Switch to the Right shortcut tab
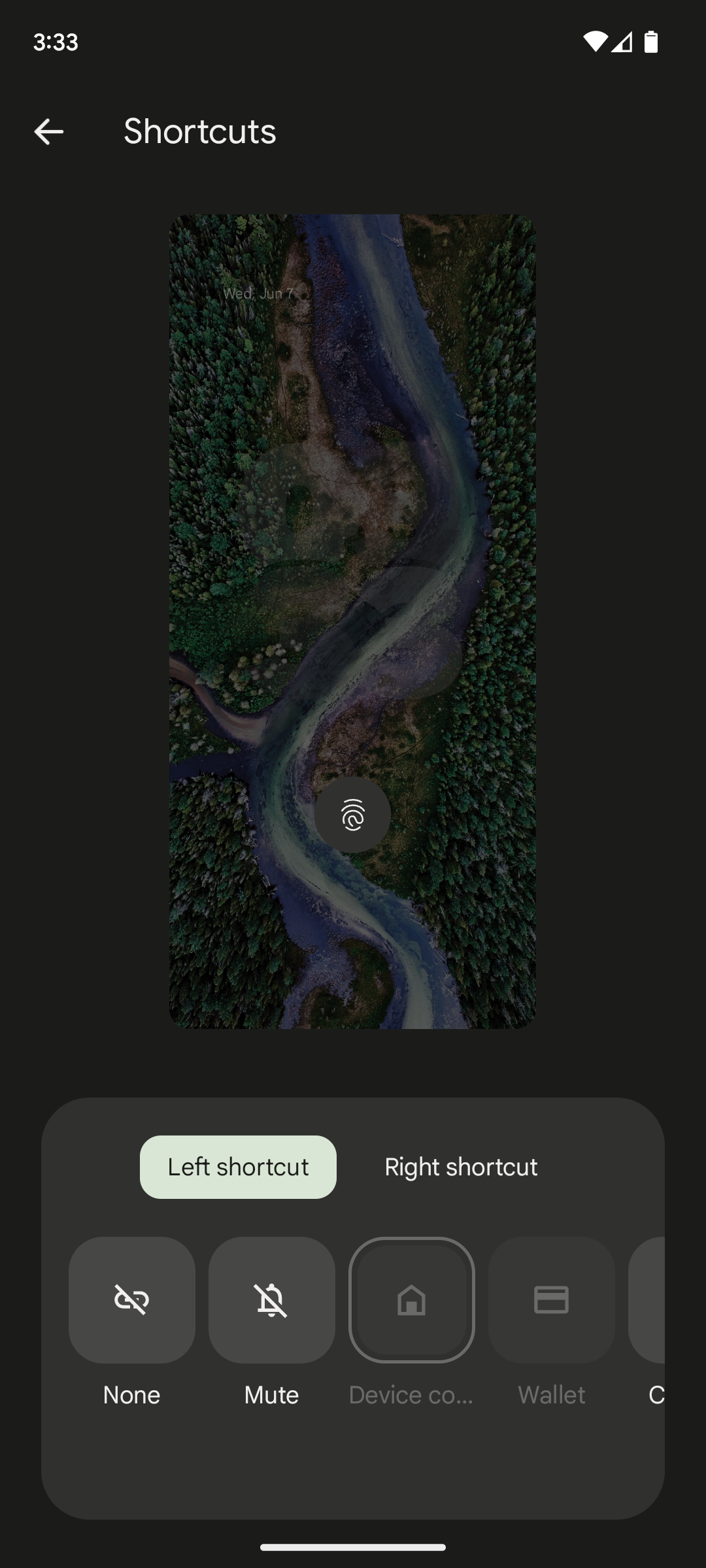The width and height of the screenshot is (706, 1568). 460,1166
